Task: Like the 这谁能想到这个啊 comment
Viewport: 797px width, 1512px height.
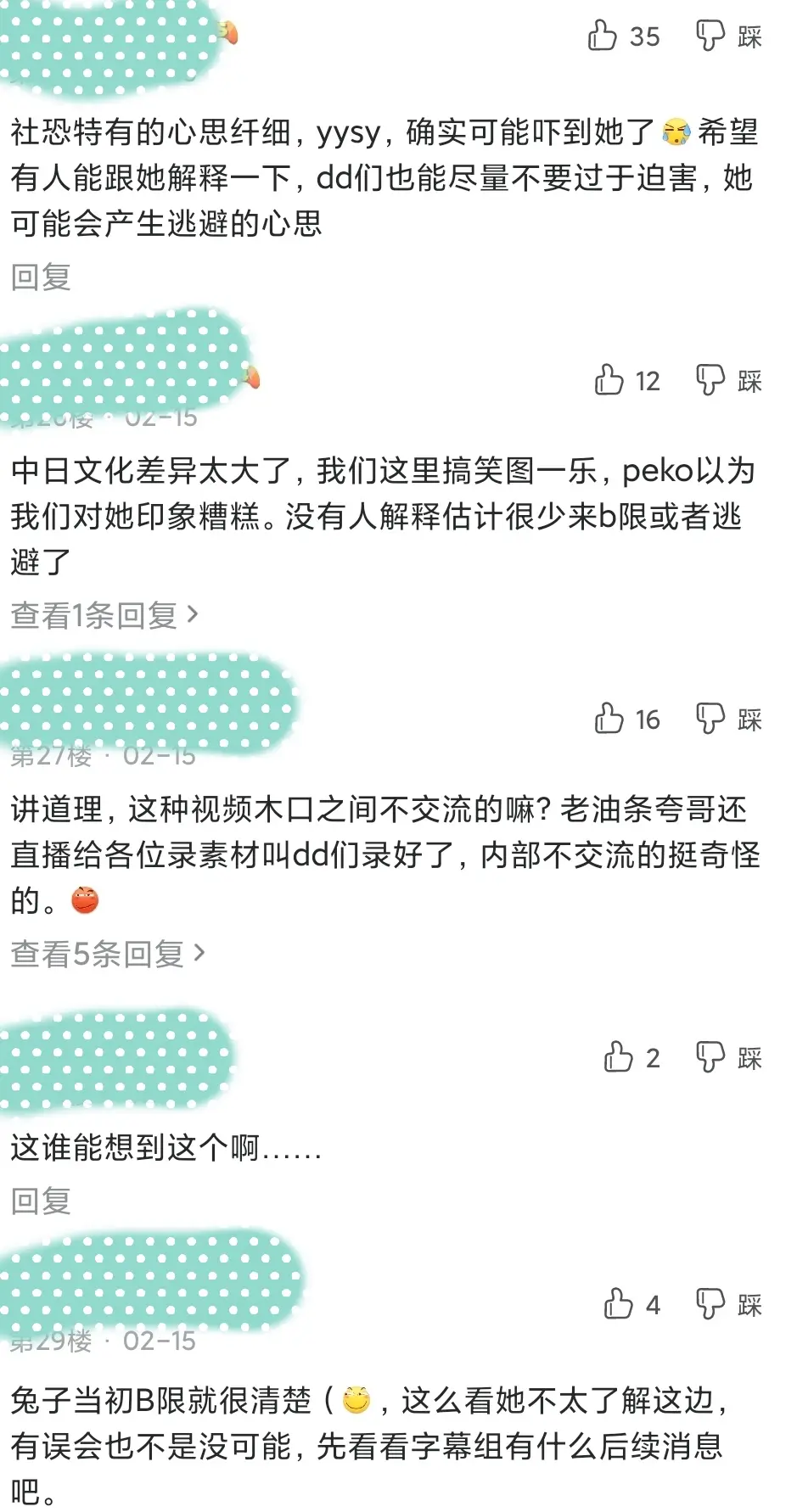Action: click(x=619, y=1057)
